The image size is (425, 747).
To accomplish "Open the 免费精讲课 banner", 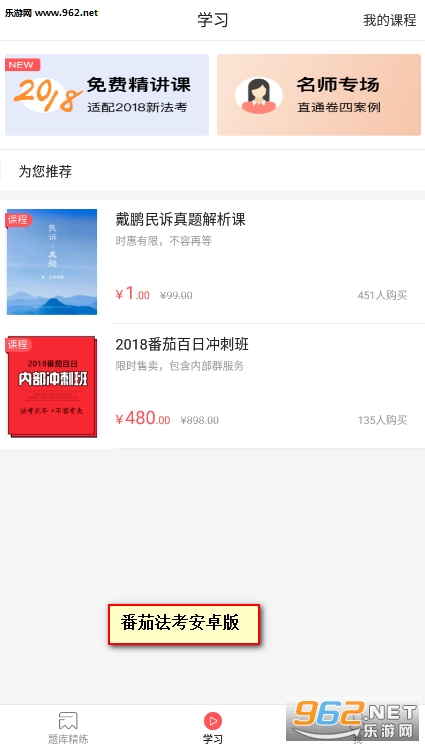I will pos(107,95).
